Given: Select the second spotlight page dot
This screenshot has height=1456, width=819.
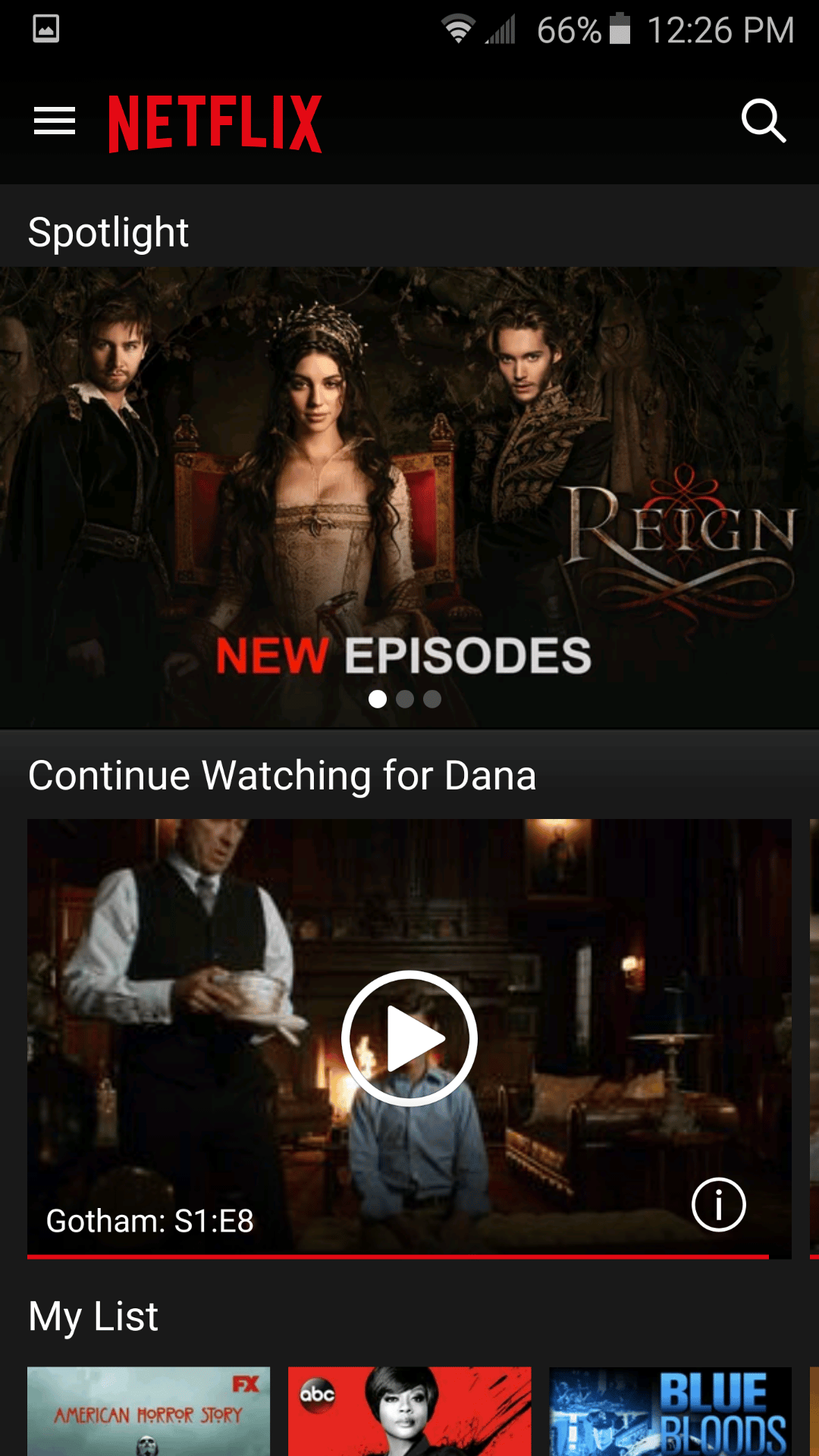Looking at the screenshot, I should (405, 699).
